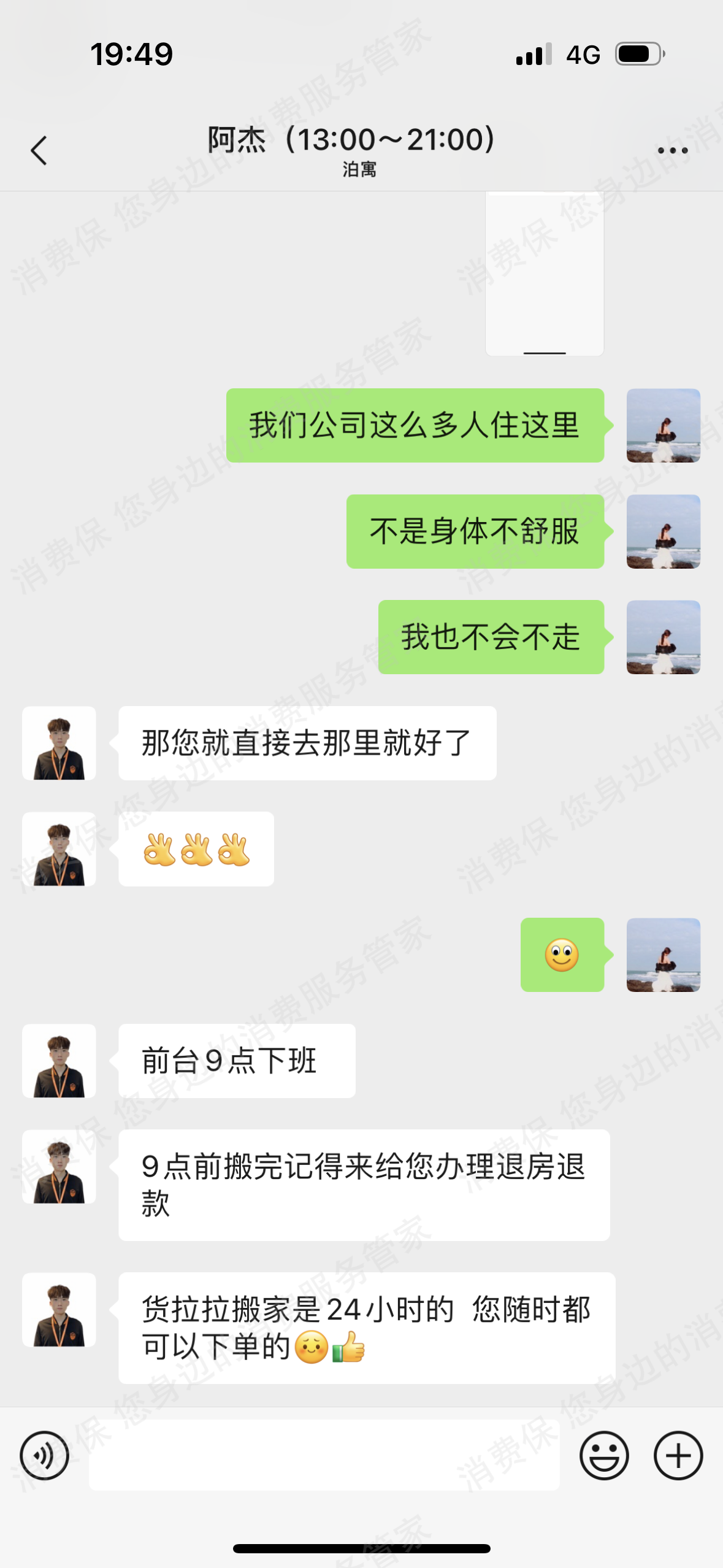Open the emoji sticker panel

[604, 1455]
